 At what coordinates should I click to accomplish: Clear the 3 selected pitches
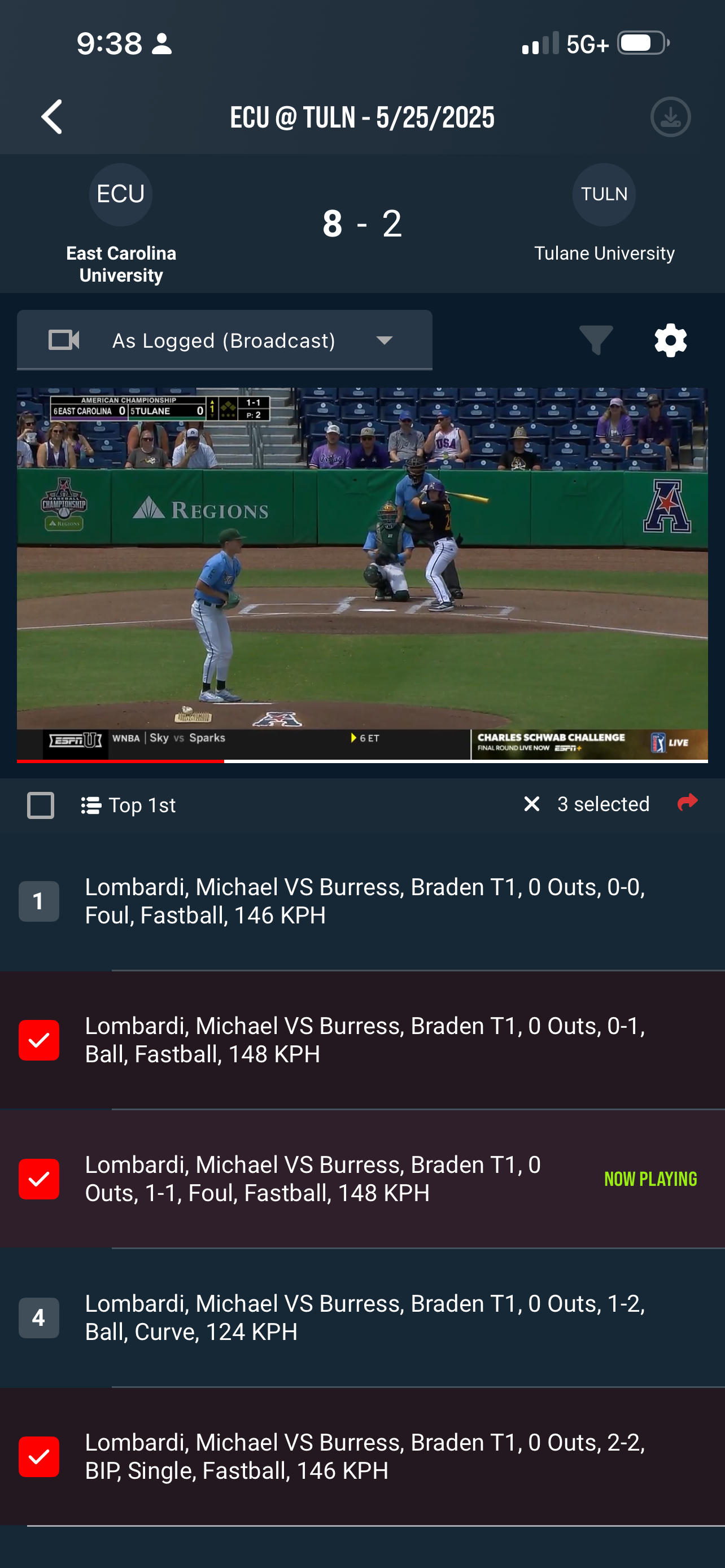(x=532, y=804)
